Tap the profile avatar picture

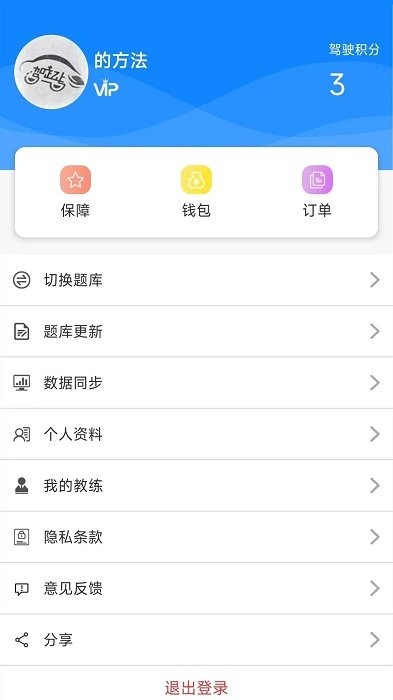pos(51,71)
